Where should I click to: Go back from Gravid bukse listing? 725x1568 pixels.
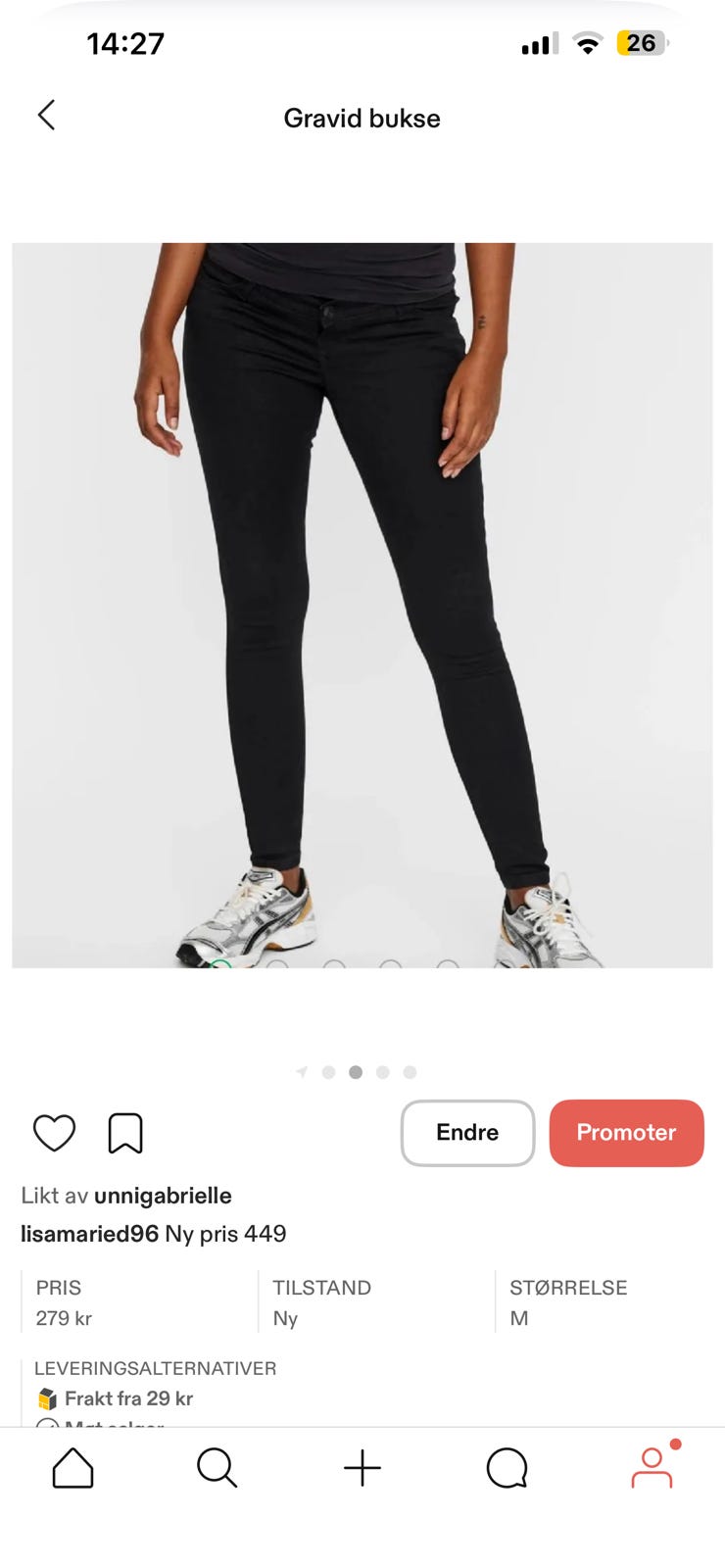click(x=46, y=116)
